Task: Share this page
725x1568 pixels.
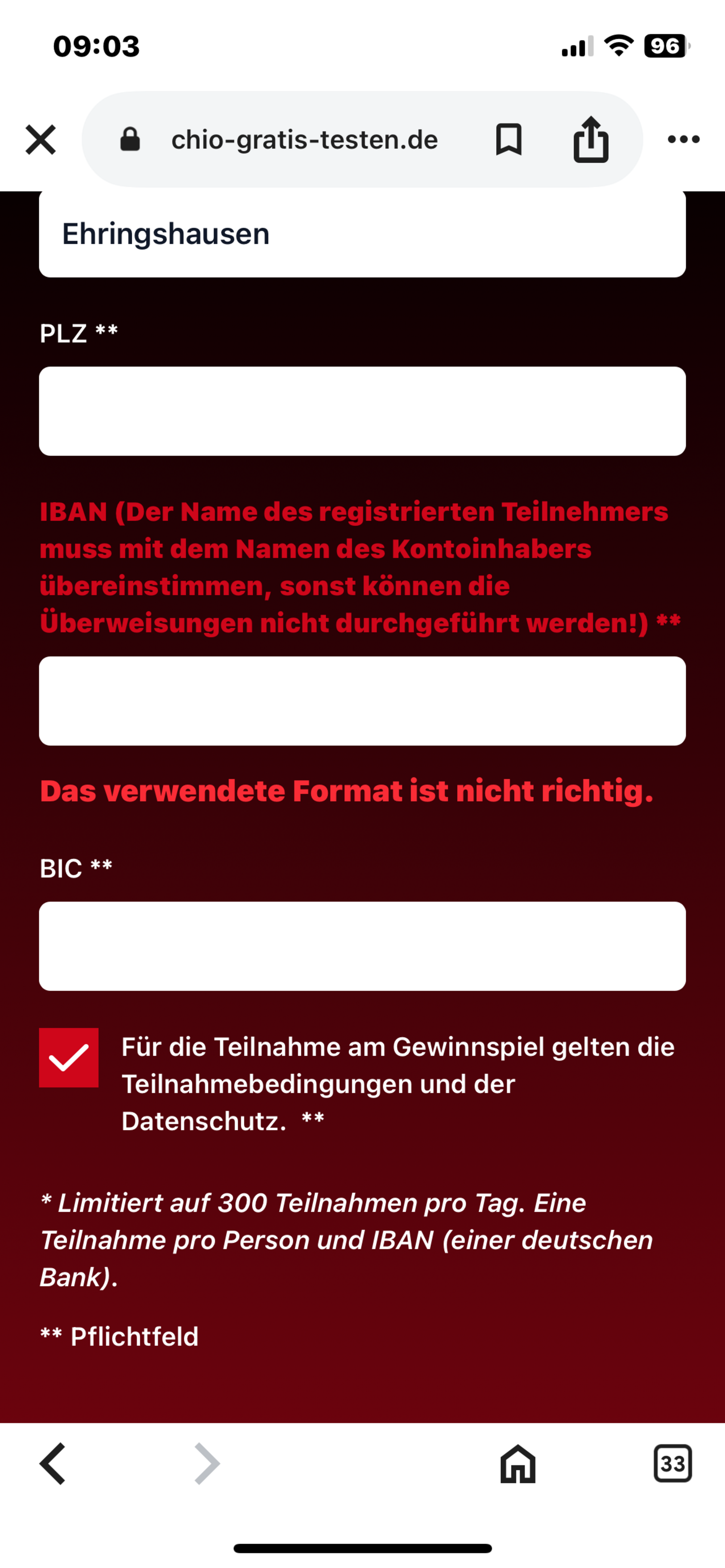Action: [591, 139]
